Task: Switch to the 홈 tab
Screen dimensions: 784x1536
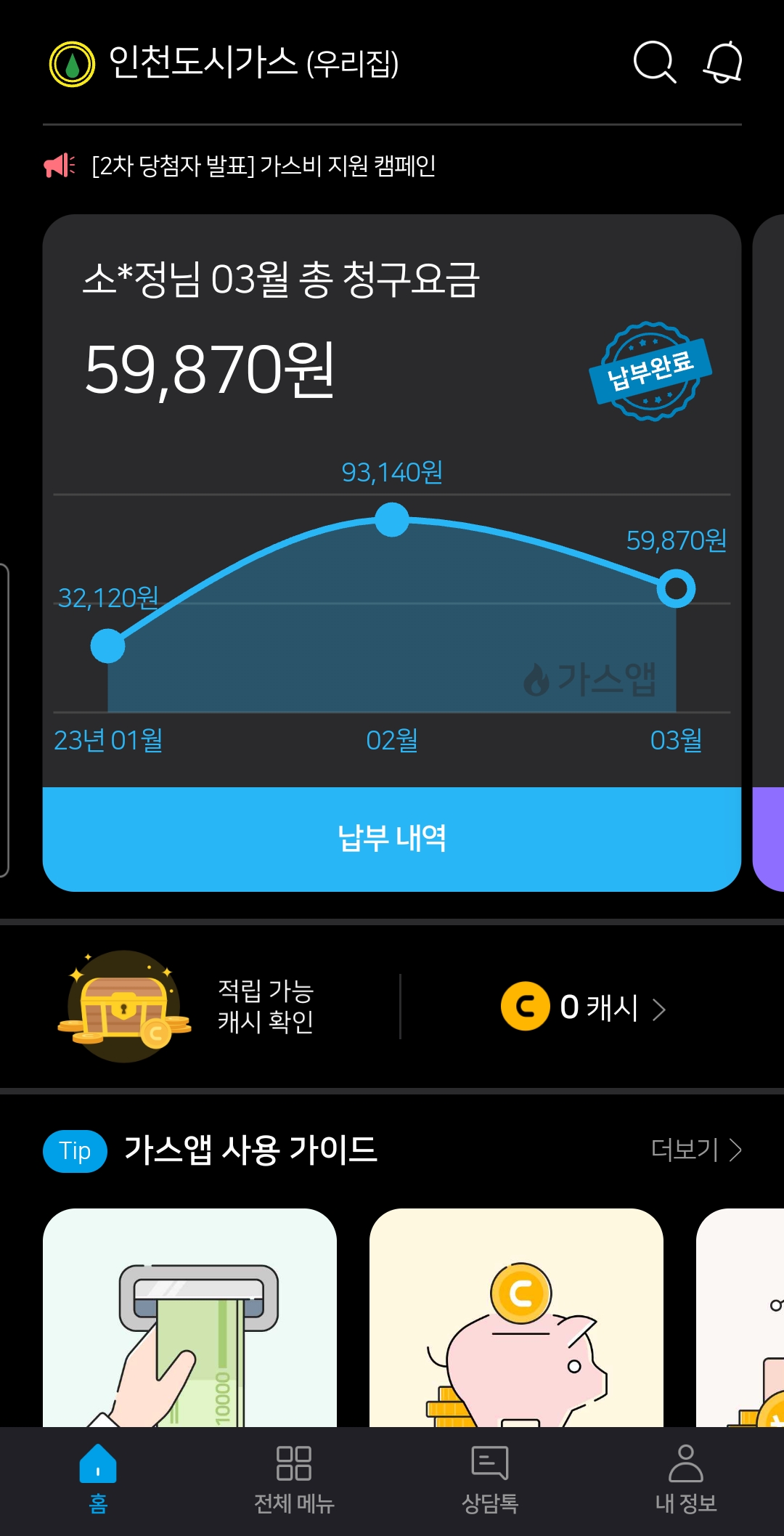Action: coord(98,1478)
